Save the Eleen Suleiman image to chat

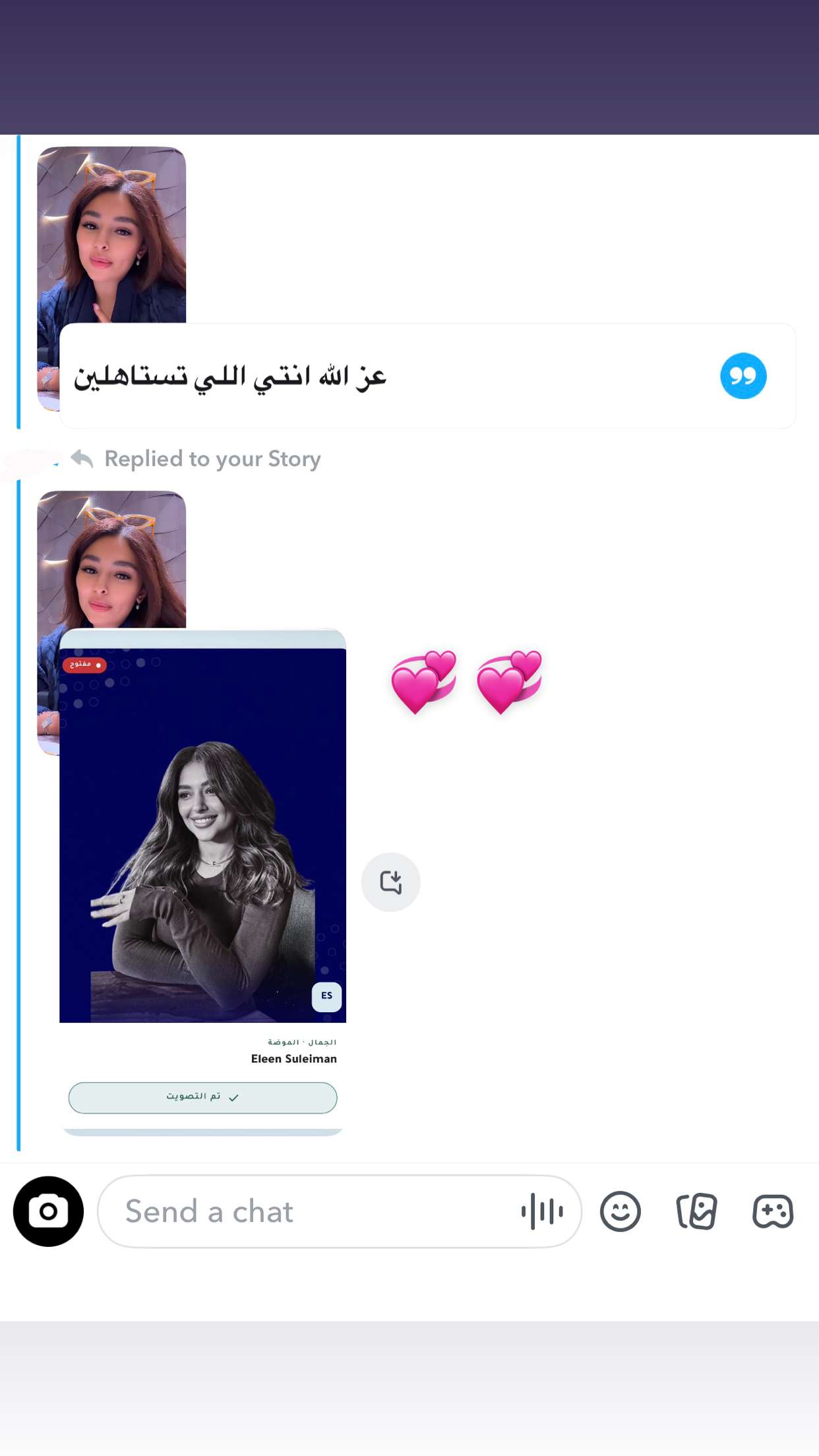pyautogui.click(x=390, y=882)
